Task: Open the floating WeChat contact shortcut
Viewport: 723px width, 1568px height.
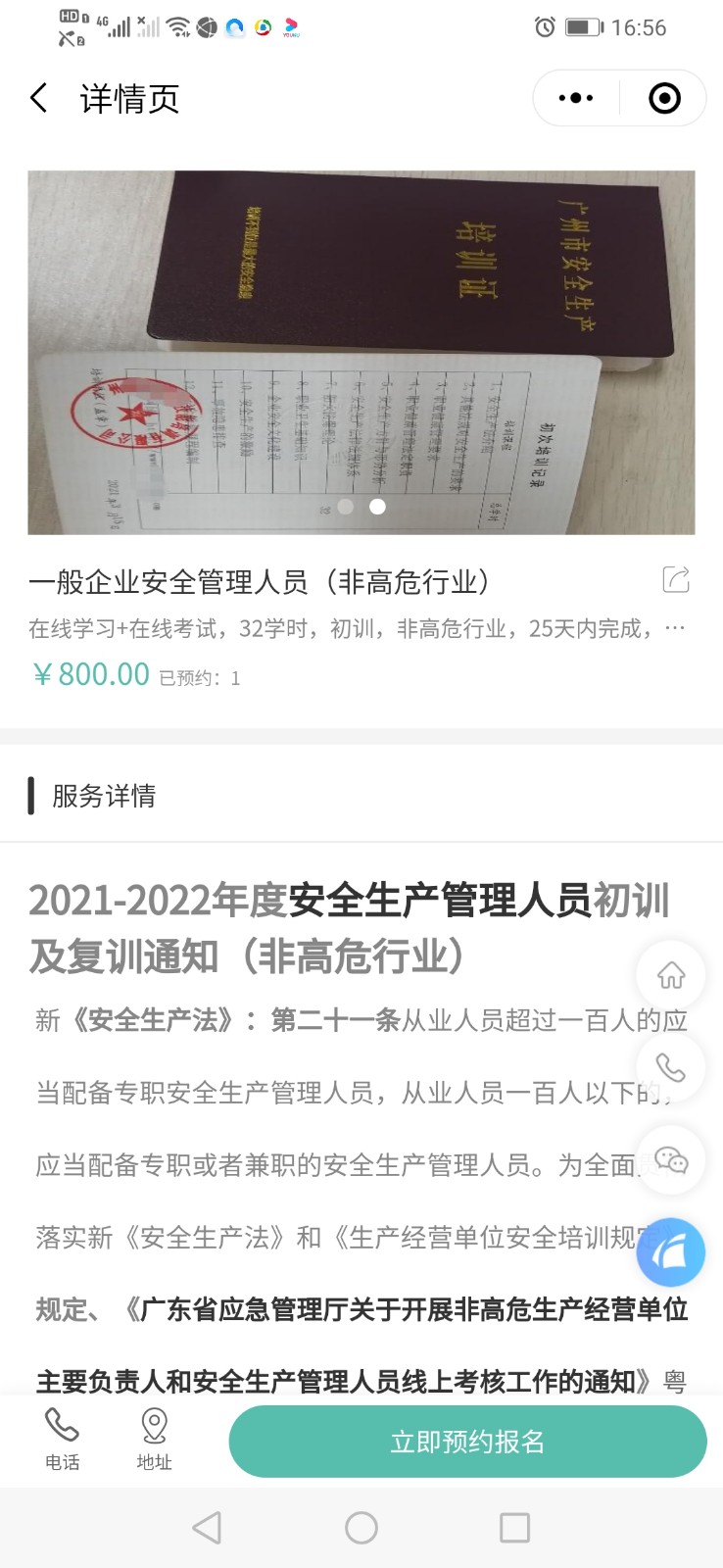Action: [671, 1159]
